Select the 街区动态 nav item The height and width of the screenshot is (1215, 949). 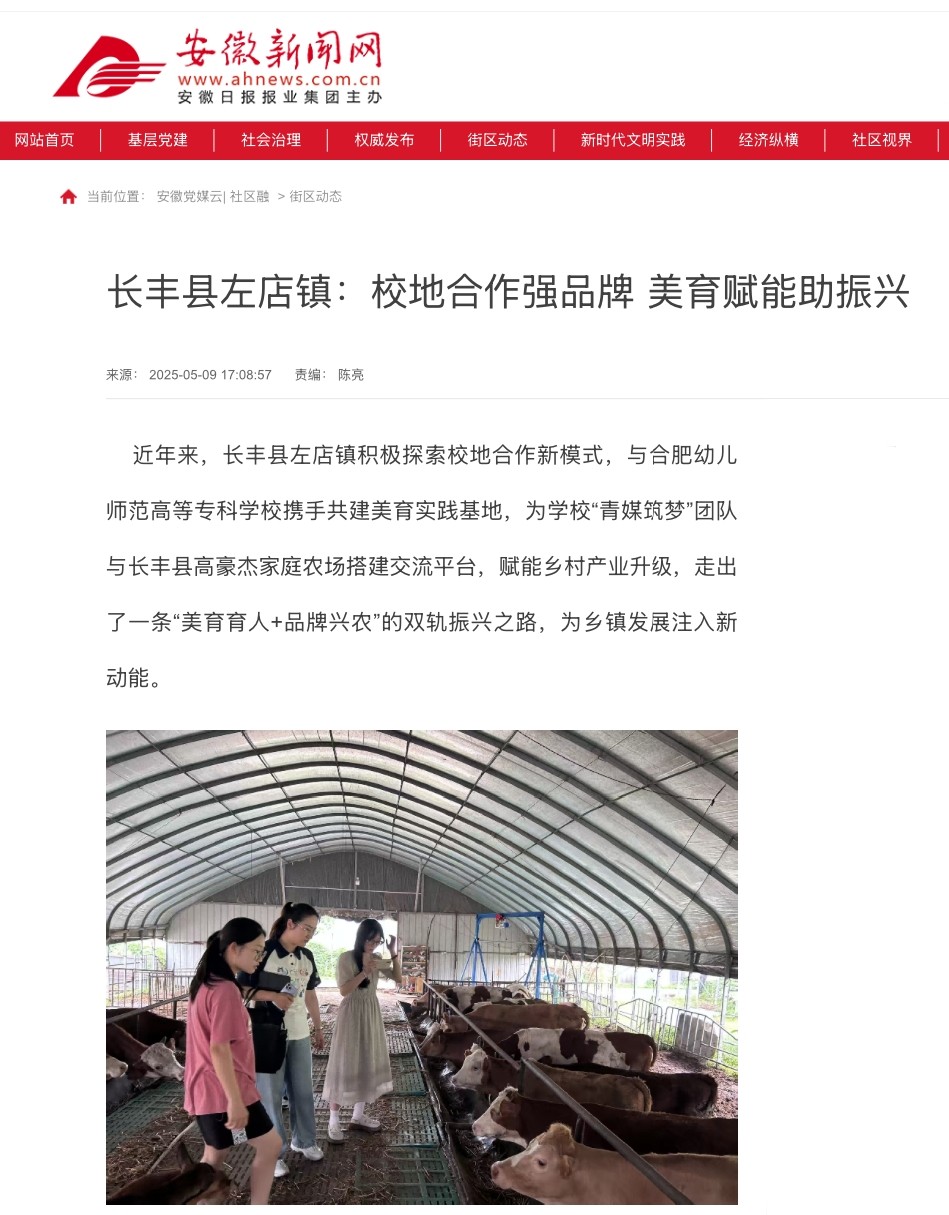tap(497, 140)
